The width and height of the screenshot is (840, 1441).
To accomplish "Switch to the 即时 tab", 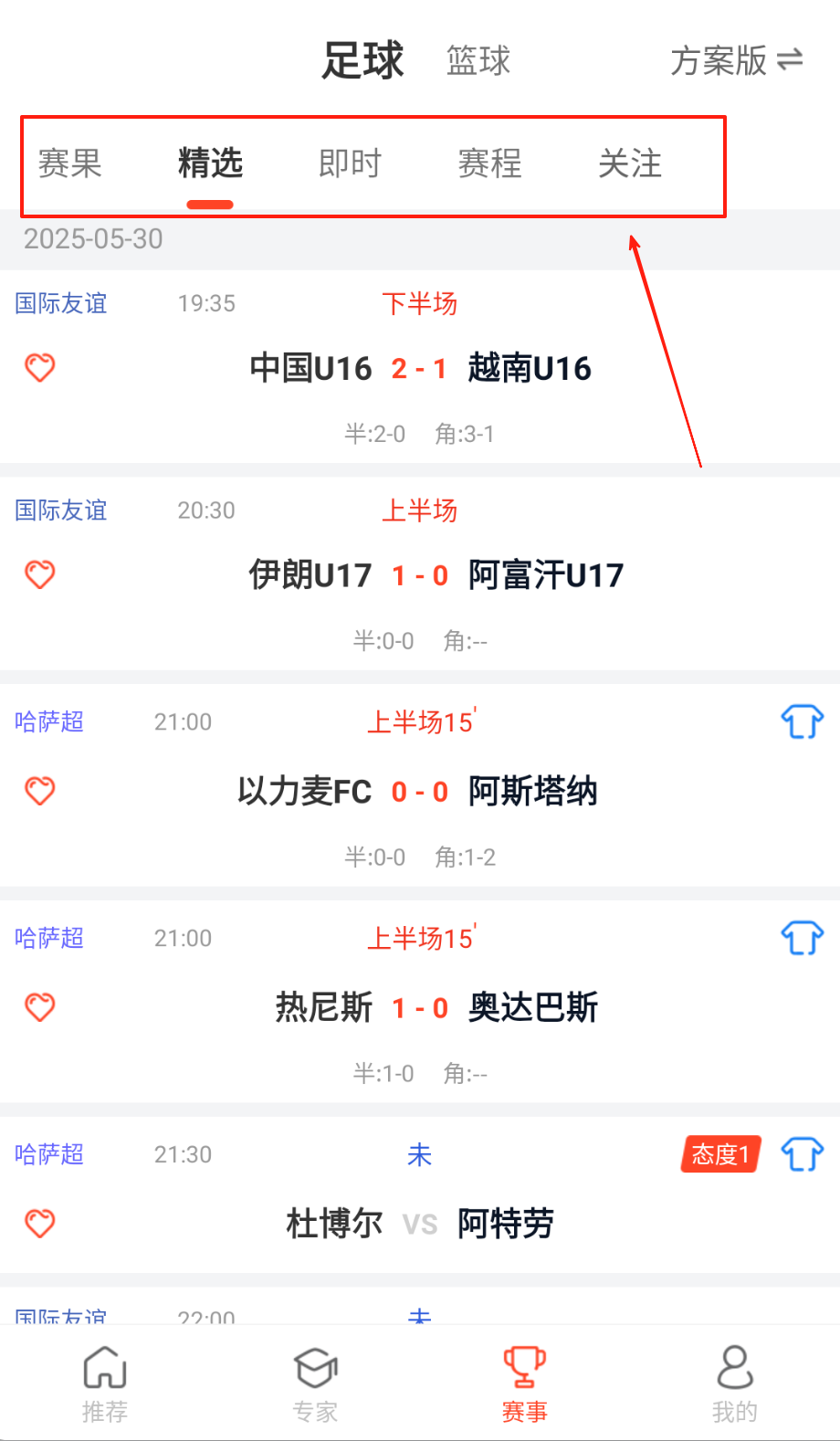I will (350, 164).
